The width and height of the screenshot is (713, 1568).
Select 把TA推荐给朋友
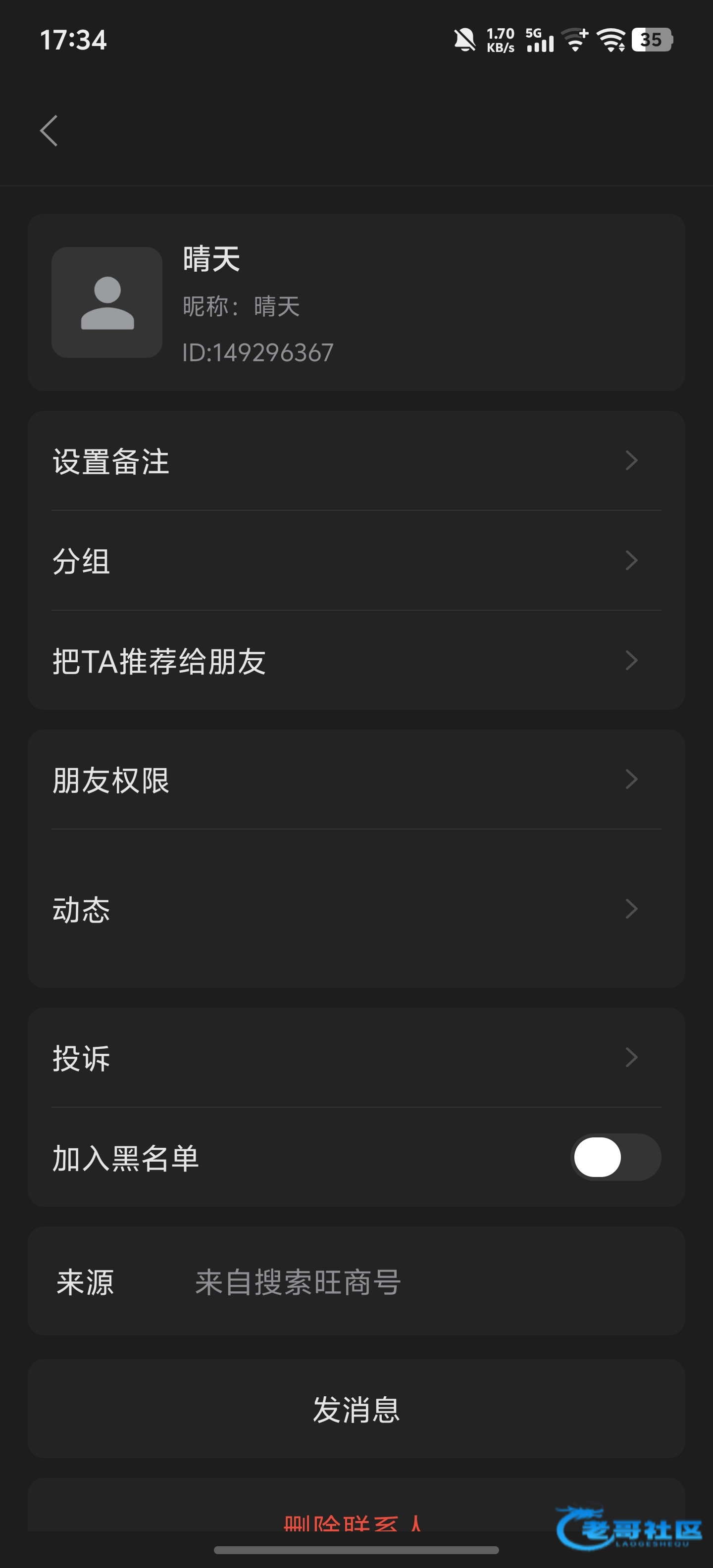[x=356, y=660]
